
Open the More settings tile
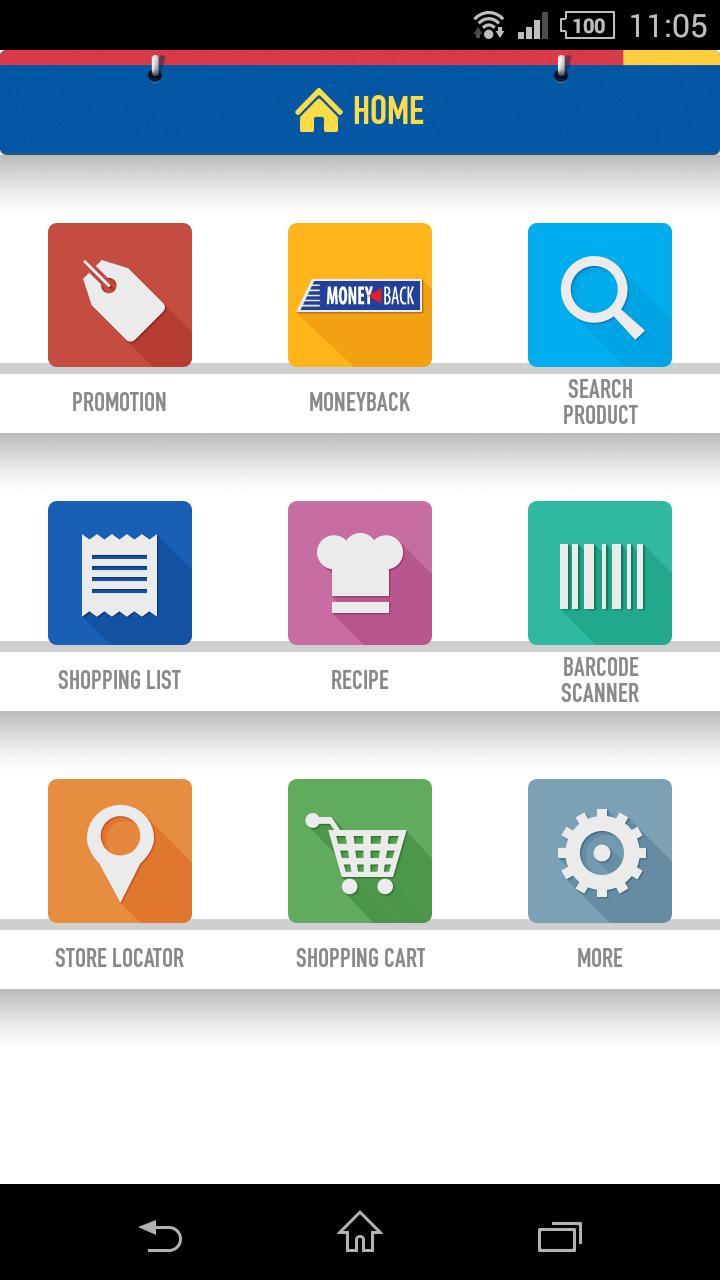pyautogui.click(x=600, y=851)
